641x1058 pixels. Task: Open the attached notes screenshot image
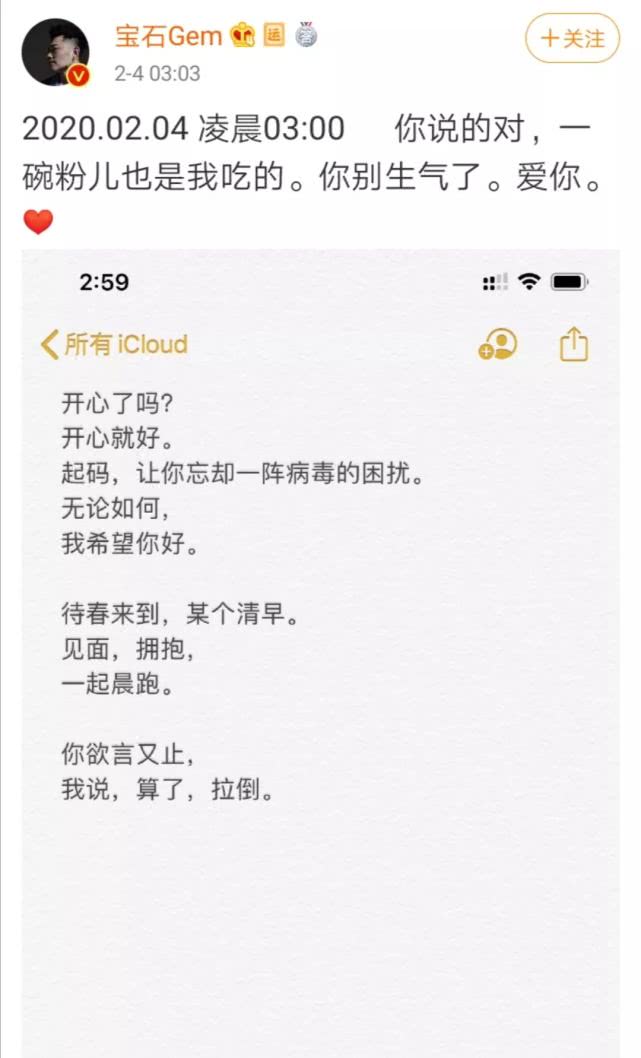pos(320,653)
